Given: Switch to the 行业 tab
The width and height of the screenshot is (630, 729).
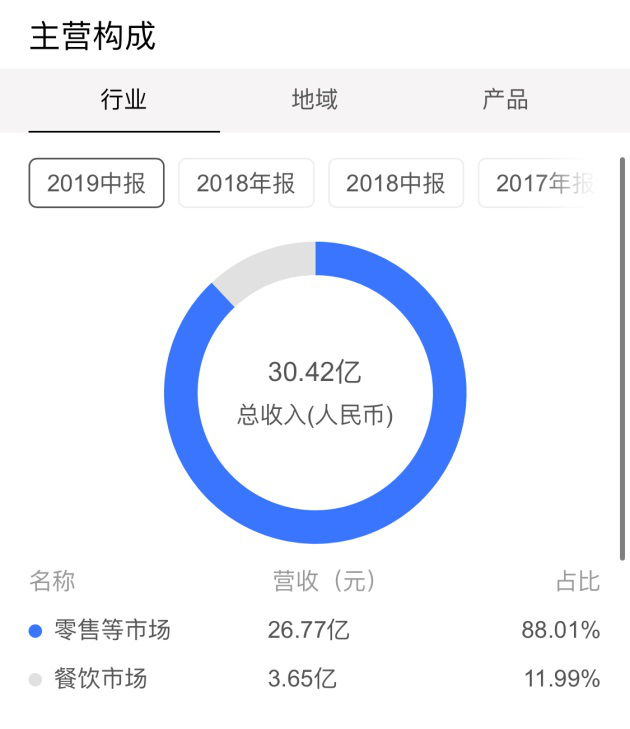Looking at the screenshot, I should tap(124, 100).
